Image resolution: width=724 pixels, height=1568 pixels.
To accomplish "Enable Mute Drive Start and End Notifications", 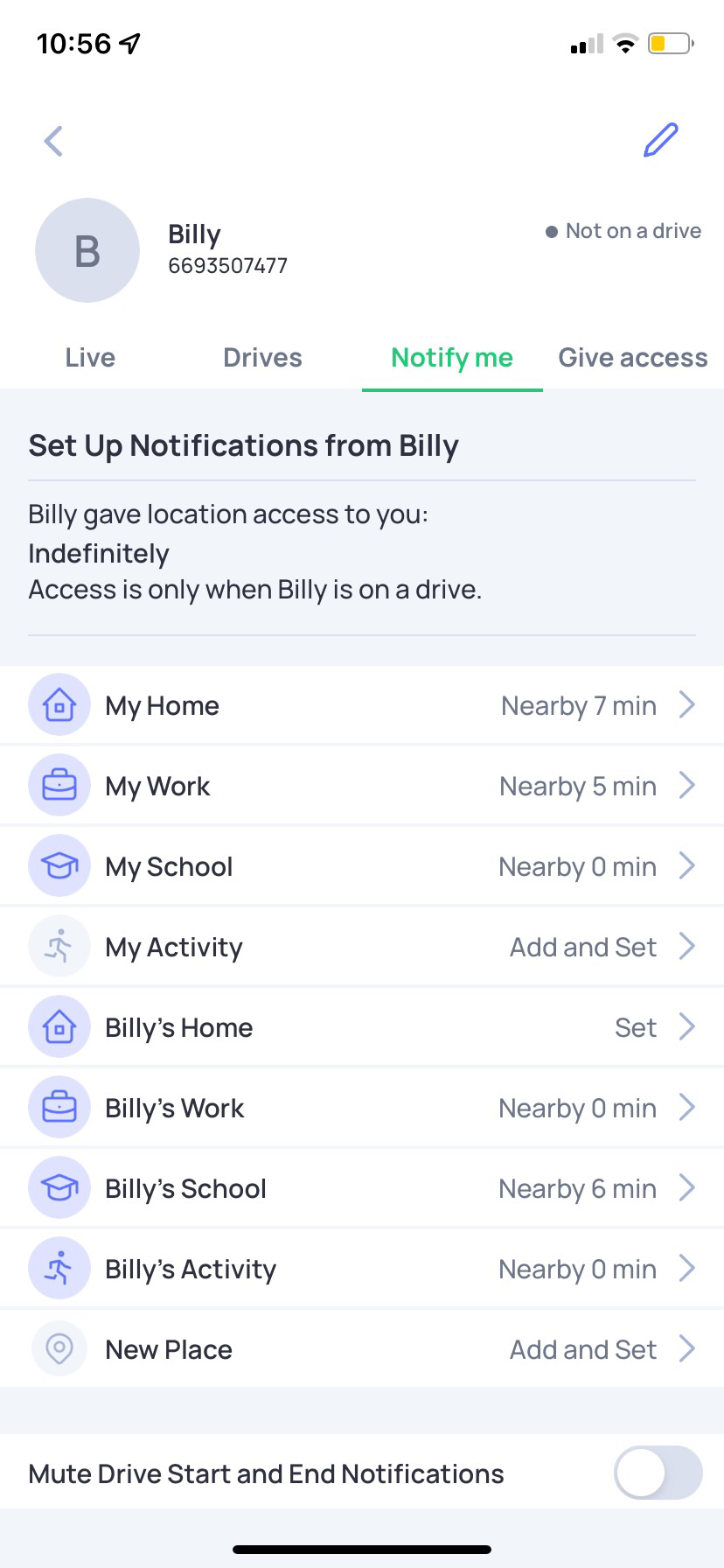I will (658, 1473).
